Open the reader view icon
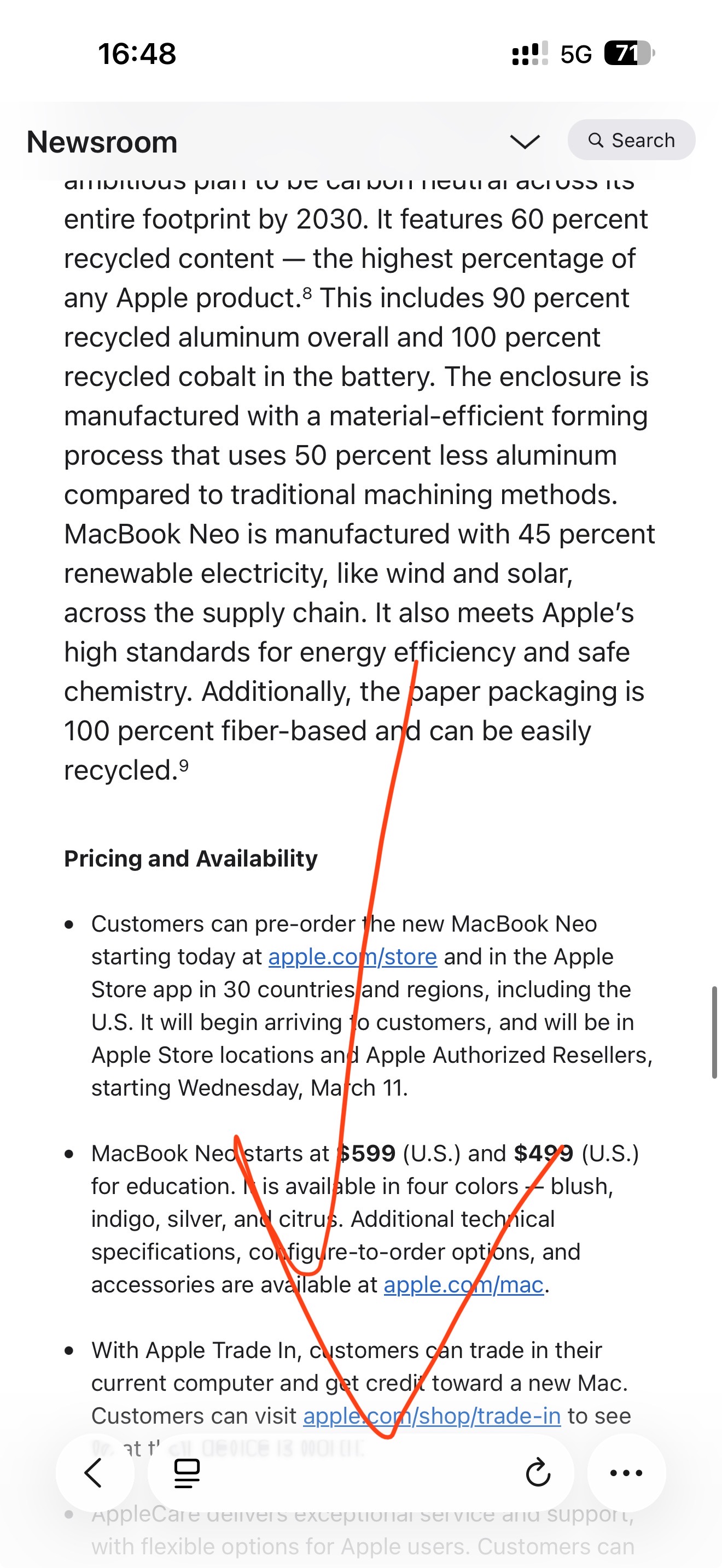The width and height of the screenshot is (722, 1568). click(187, 1473)
